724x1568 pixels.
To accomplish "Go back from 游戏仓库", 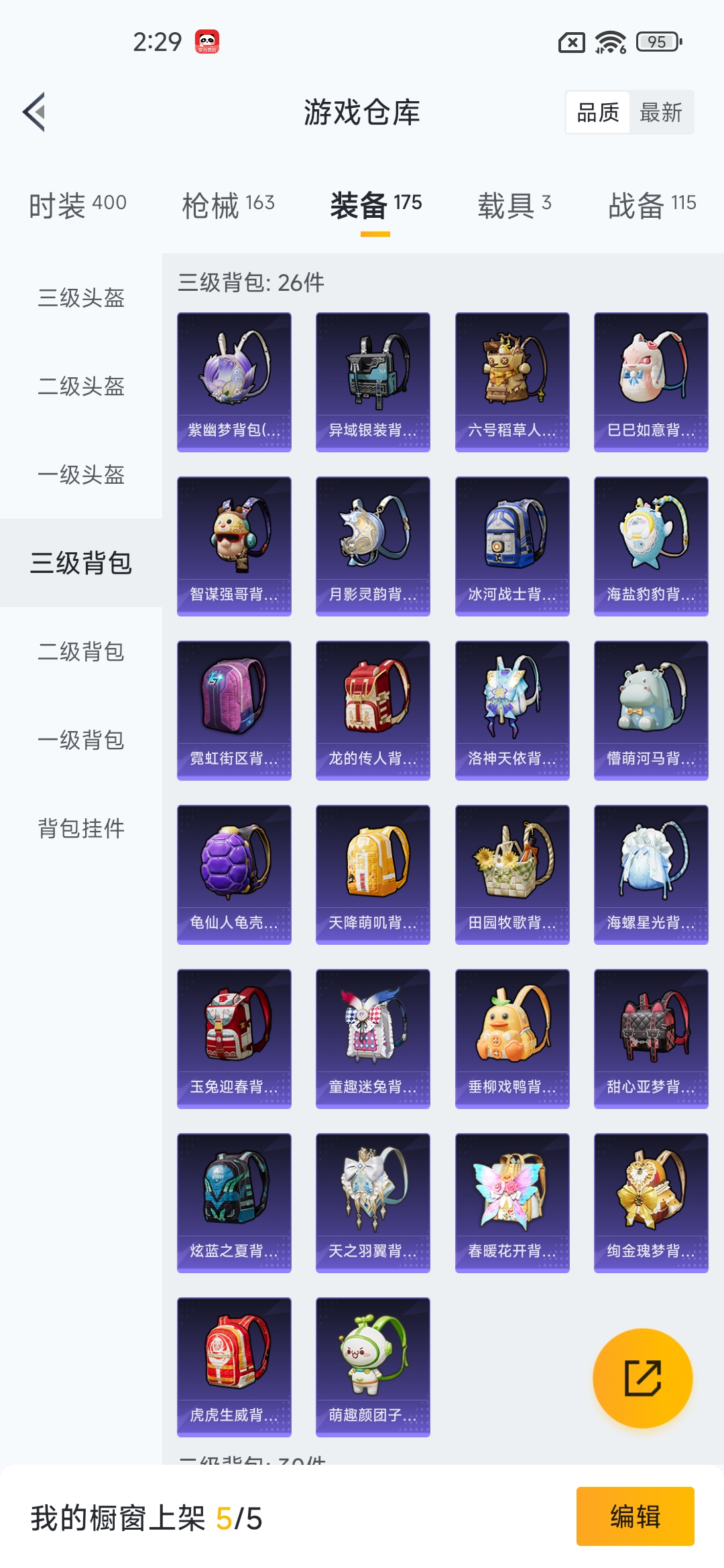I will click(x=35, y=112).
